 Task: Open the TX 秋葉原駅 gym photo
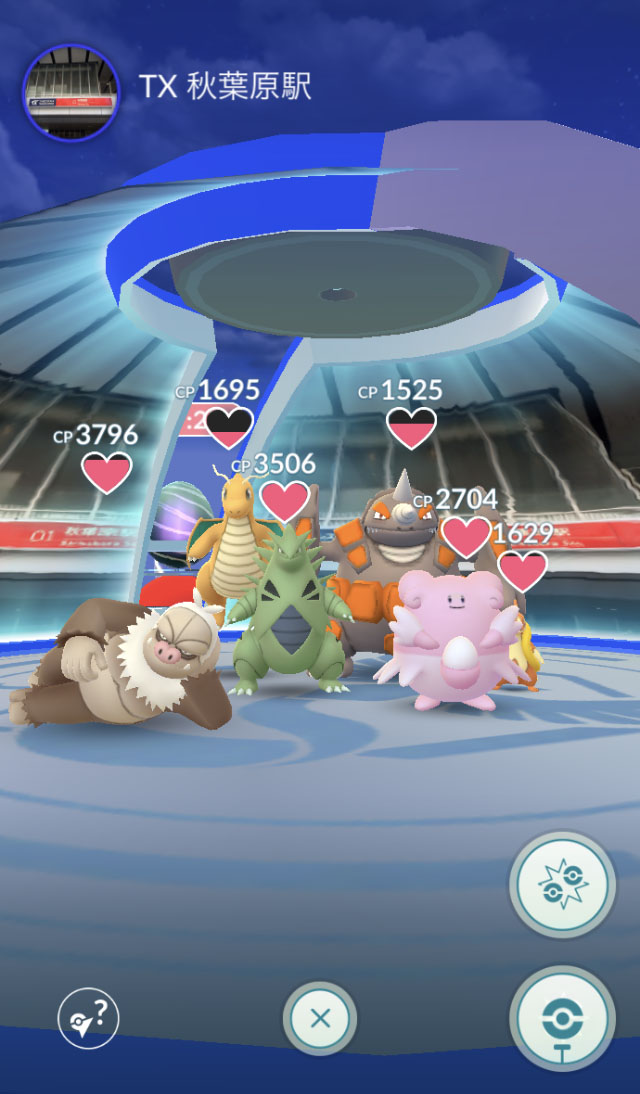pyautogui.click(x=70, y=93)
